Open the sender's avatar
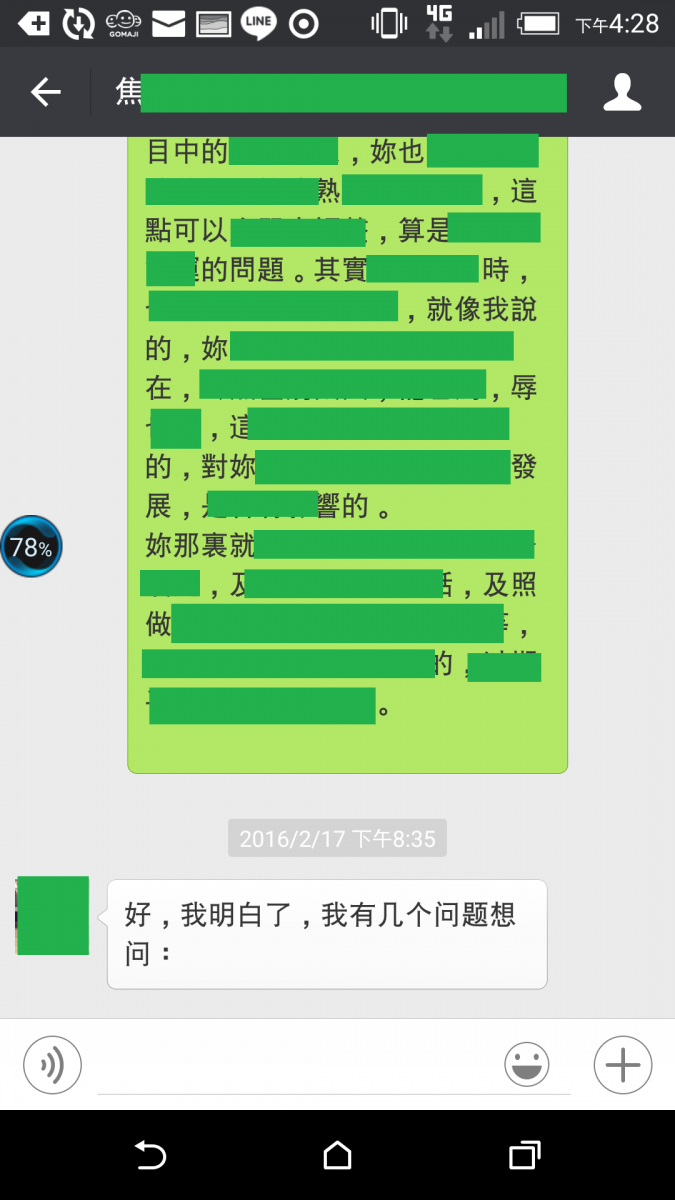Image resolution: width=675 pixels, height=1200 pixels. coord(53,915)
